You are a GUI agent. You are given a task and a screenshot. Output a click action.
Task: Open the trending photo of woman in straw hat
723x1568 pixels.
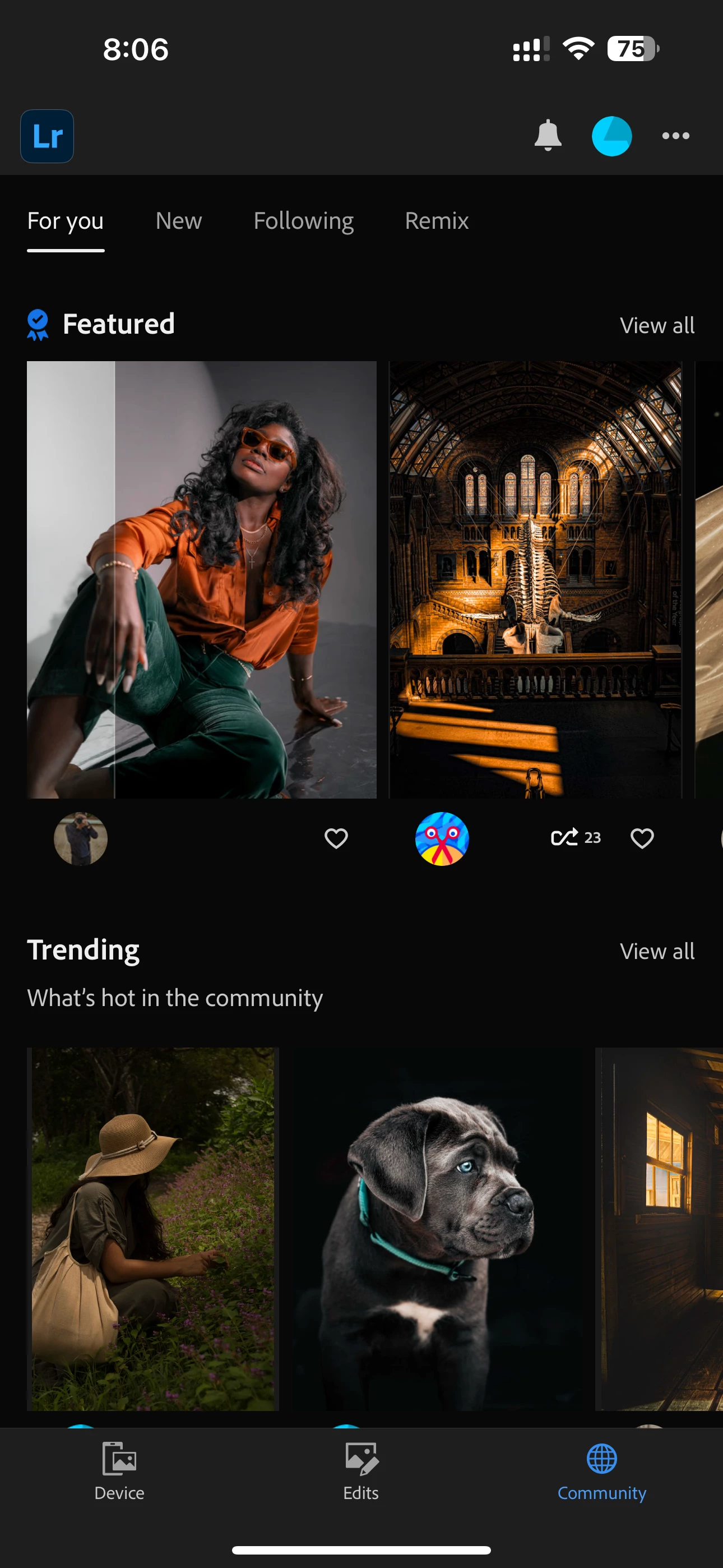tap(153, 1228)
